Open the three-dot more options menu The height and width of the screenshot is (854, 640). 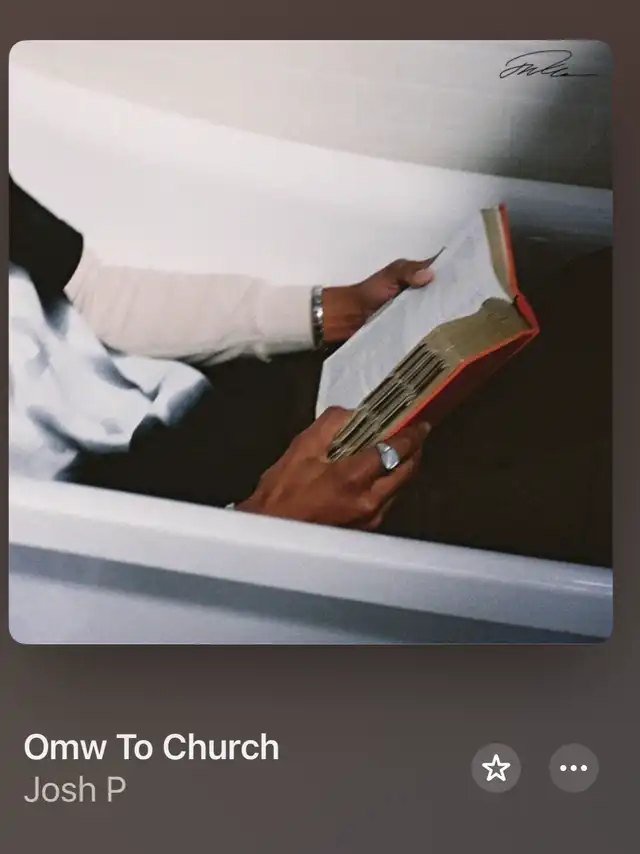(574, 768)
